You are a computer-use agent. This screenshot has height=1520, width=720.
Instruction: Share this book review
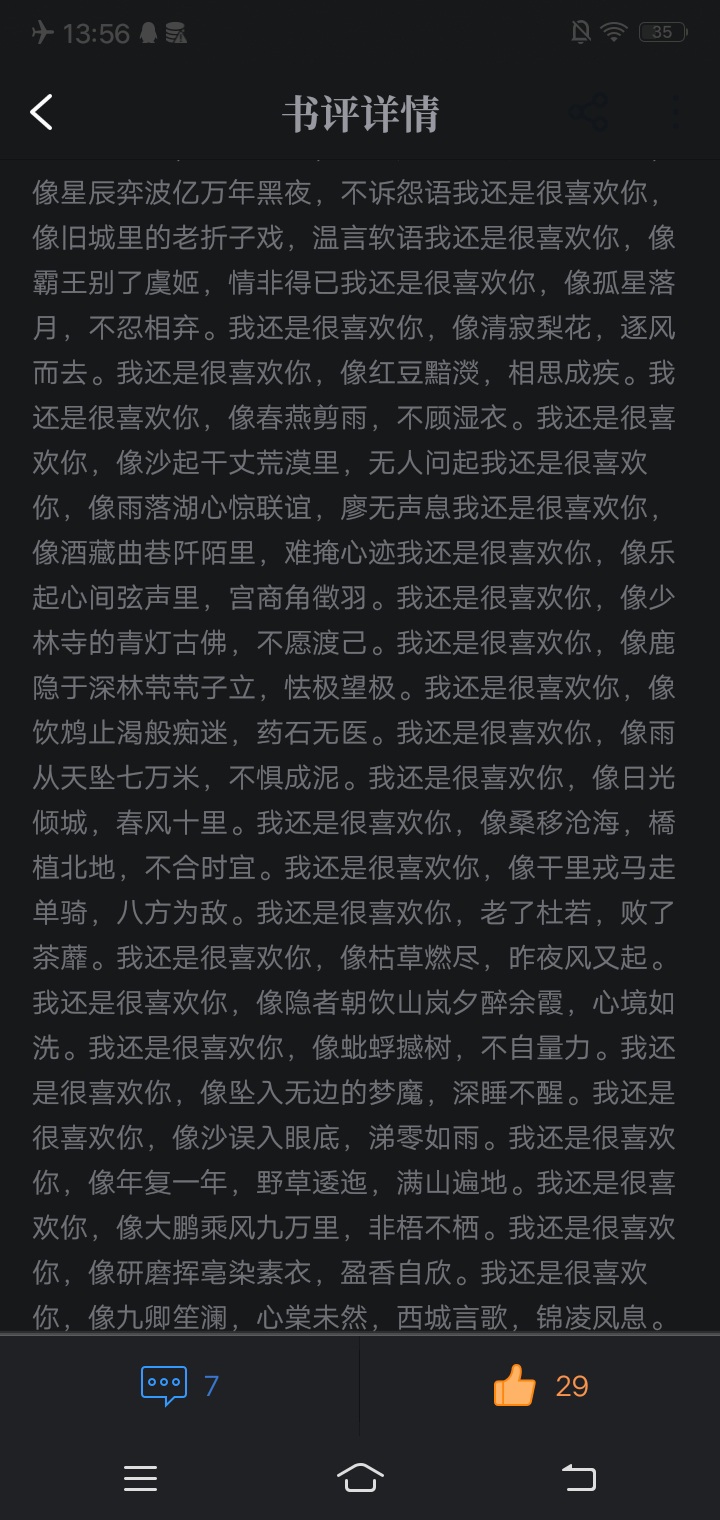click(x=590, y=113)
